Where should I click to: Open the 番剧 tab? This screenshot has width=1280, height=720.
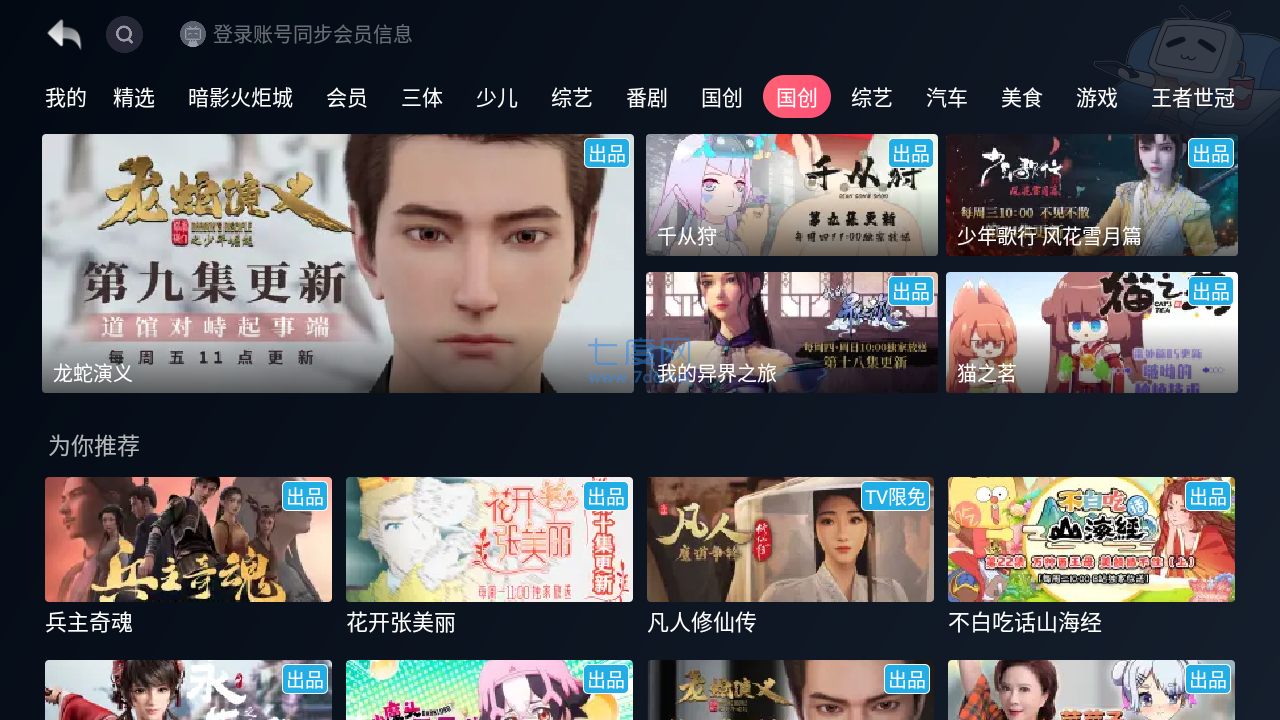pyautogui.click(x=647, y=98)
